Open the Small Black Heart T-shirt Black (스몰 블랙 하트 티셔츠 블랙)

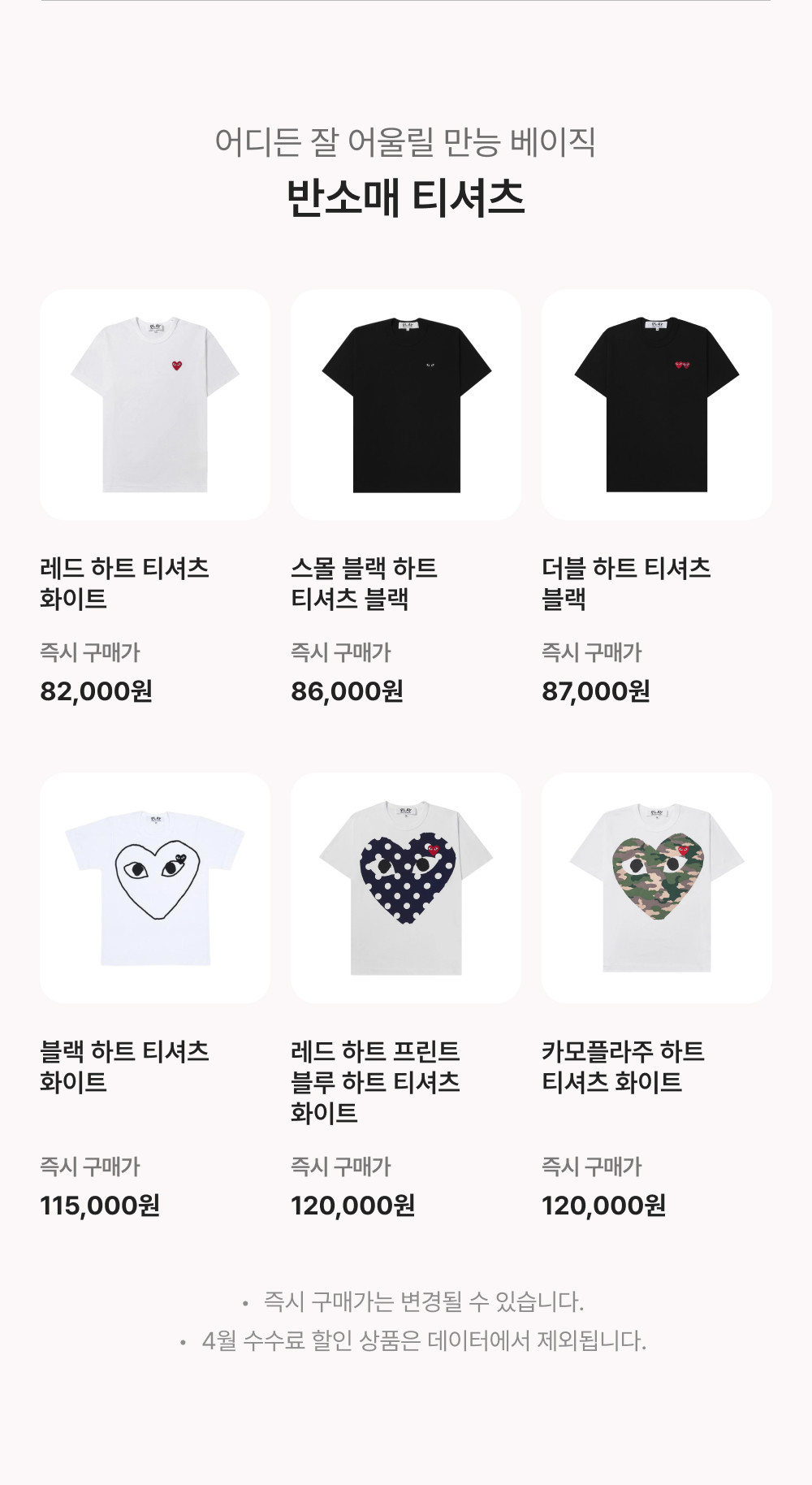click(x=406, y=405)
